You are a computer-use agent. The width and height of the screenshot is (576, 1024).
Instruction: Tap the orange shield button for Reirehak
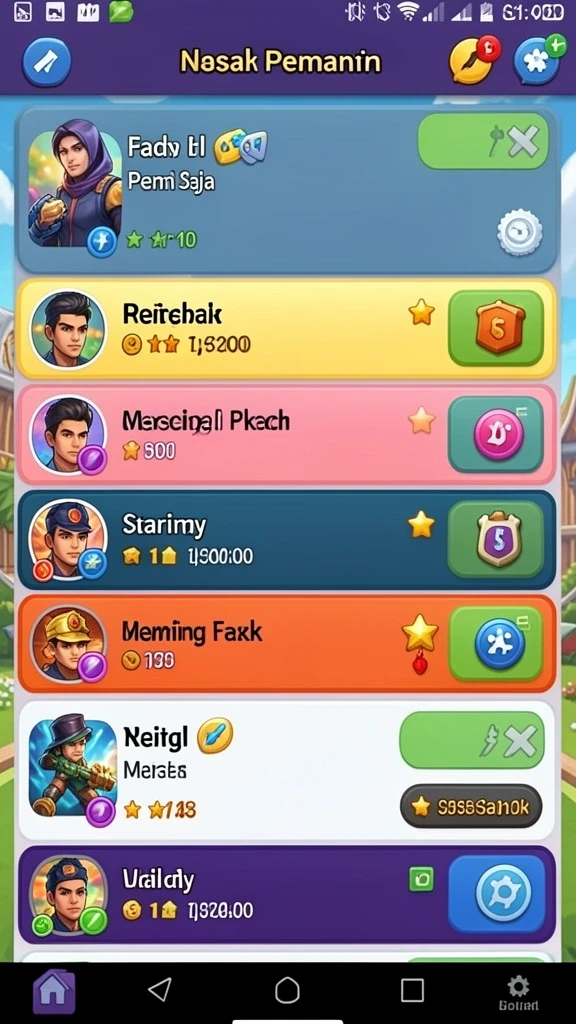[x=496, y=328]
